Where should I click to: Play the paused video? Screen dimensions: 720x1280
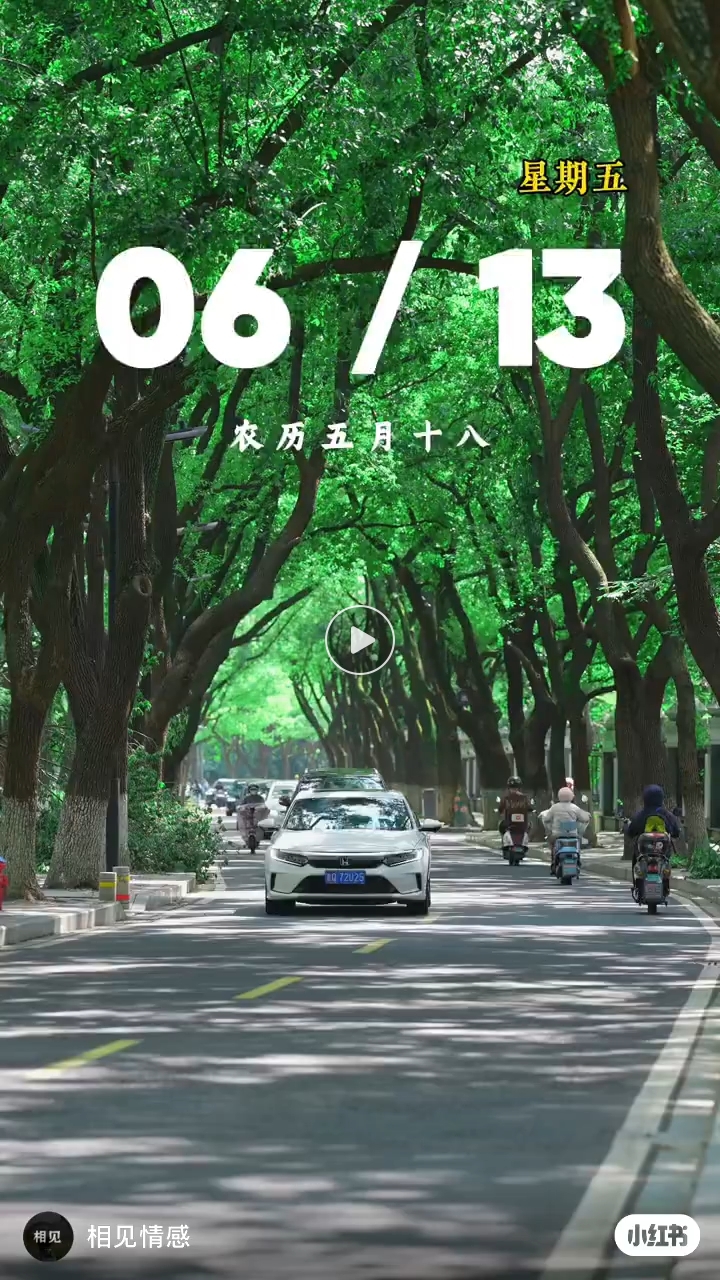[x=360, y=640]
